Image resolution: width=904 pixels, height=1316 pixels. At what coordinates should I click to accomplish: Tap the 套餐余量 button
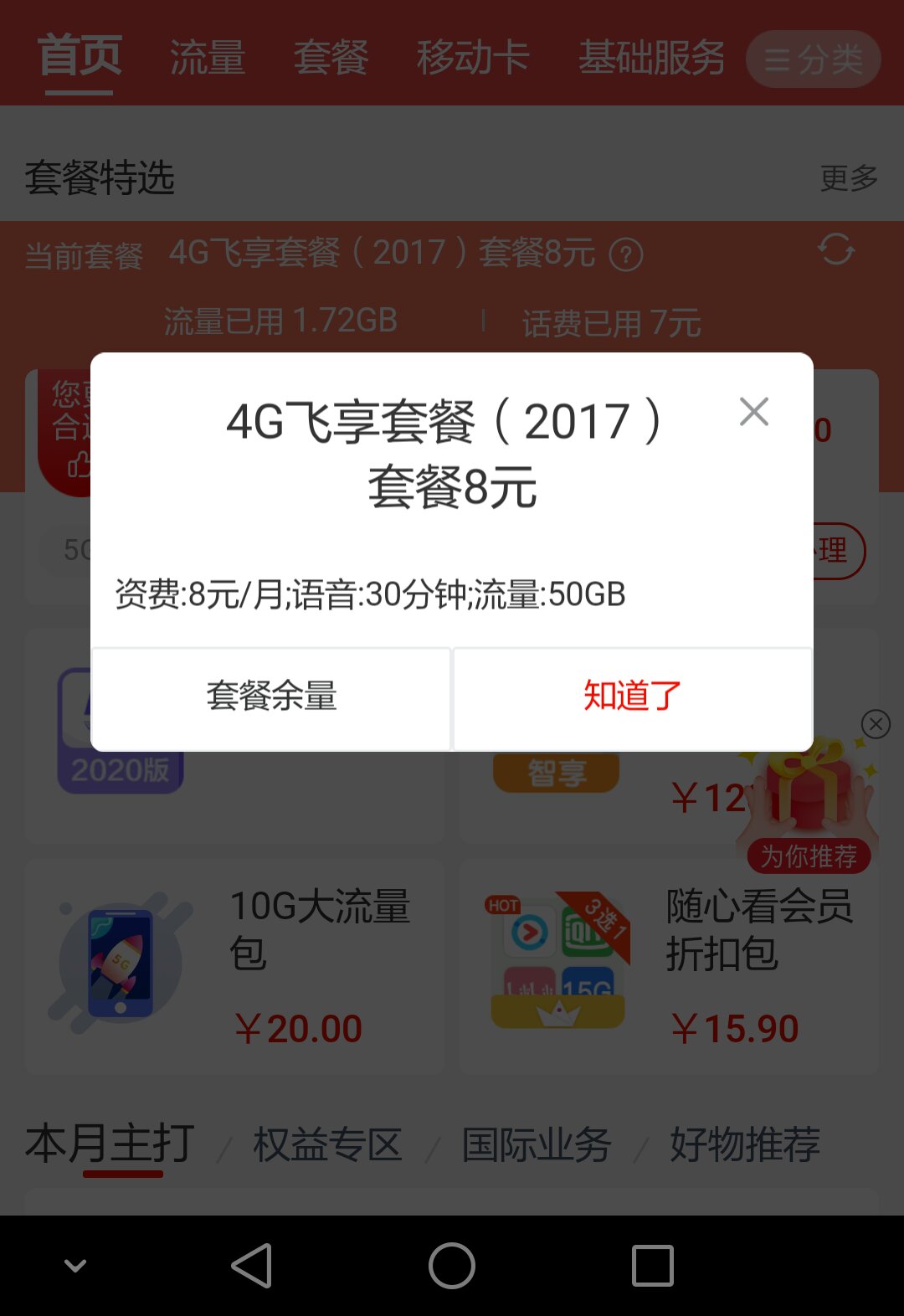click(271, 697)
